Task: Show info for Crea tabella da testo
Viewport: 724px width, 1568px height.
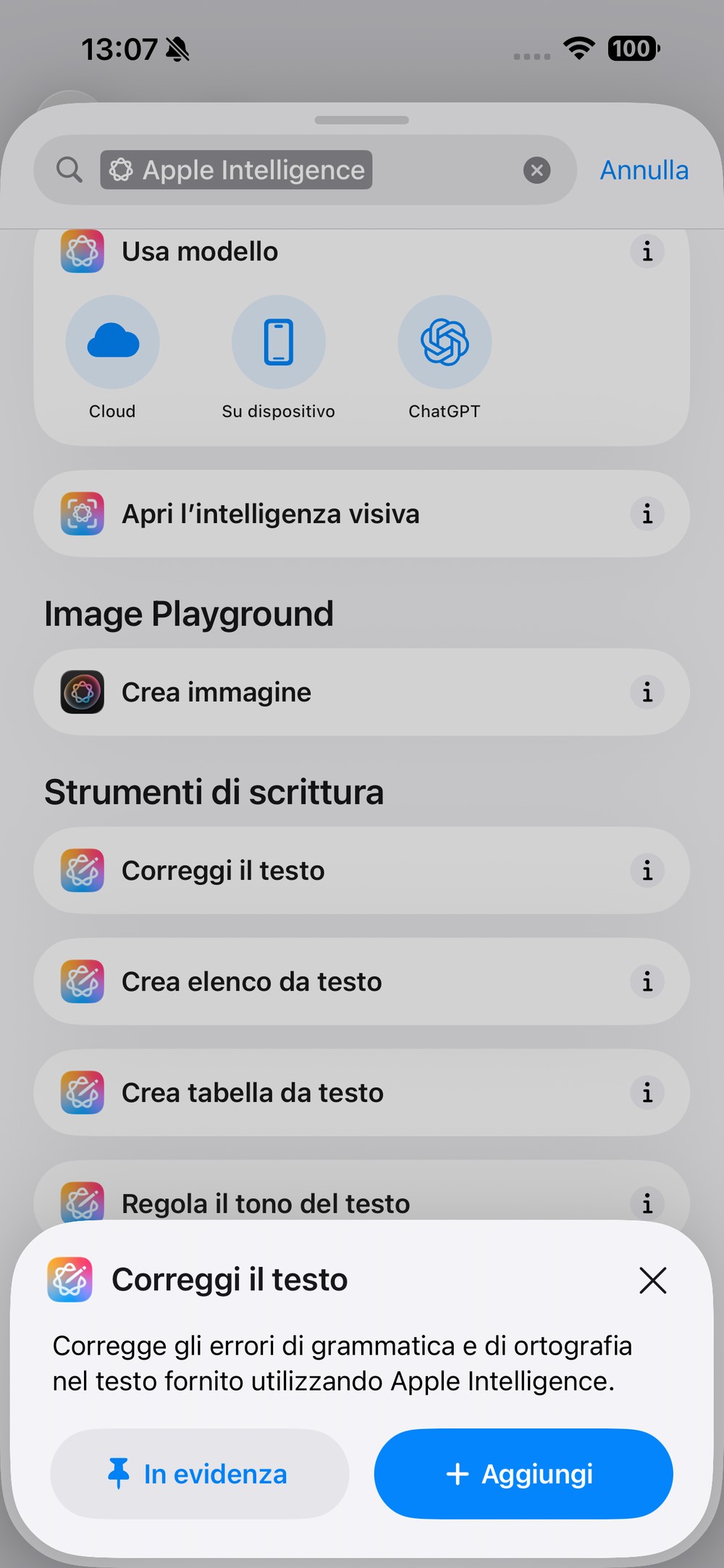Action: [x=647, y=1093]
